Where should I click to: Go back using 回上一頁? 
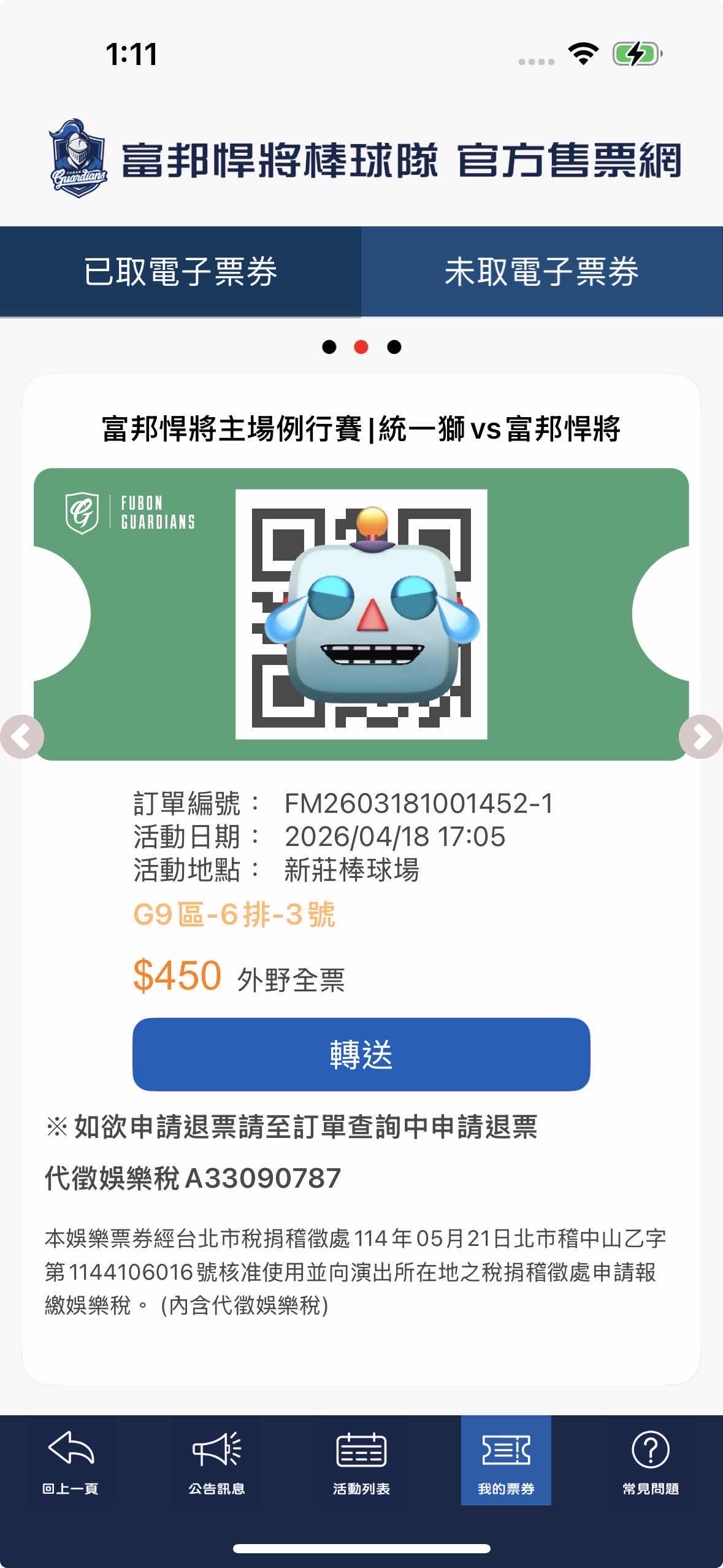click(x=71, y=1462)
